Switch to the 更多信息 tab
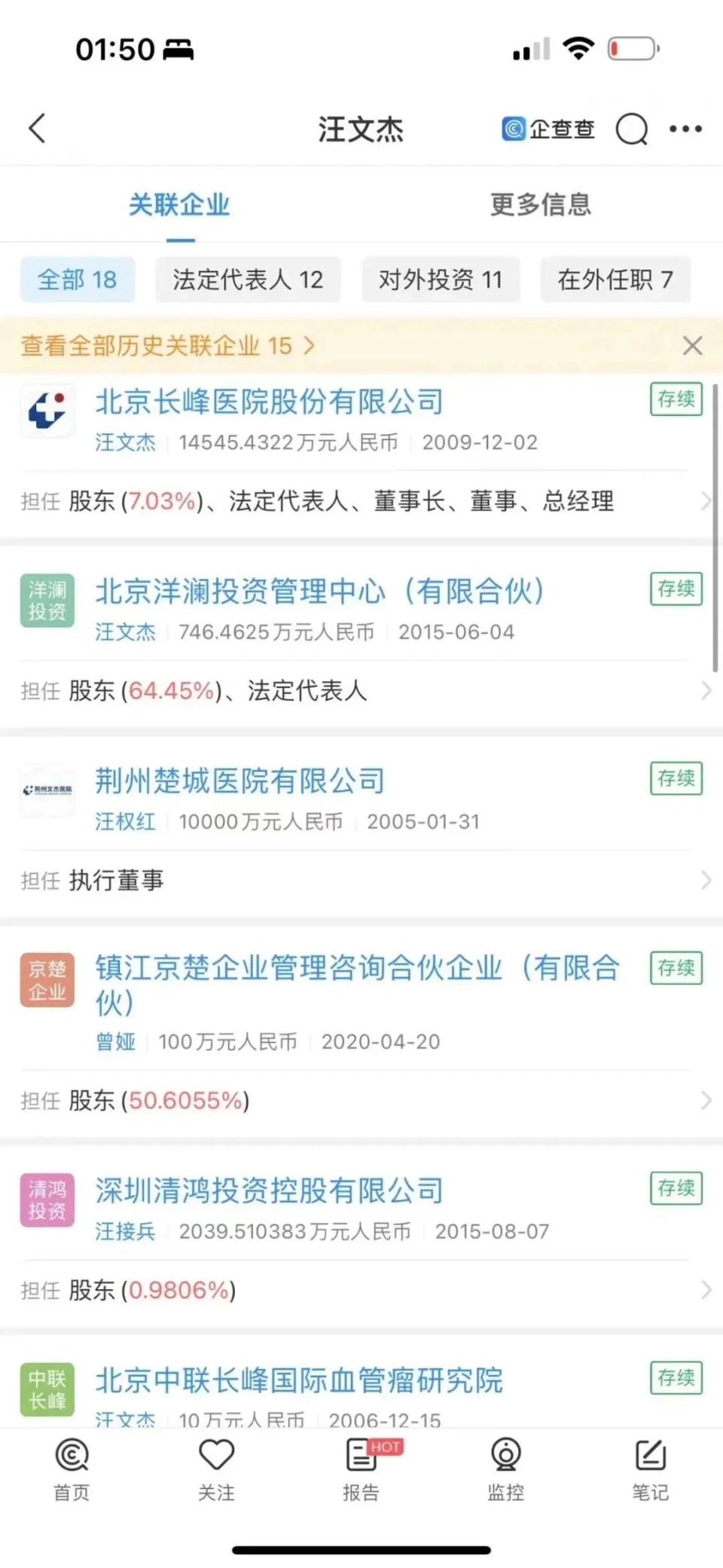The height and width of the screenshot is (1568, 723). coord(540,204)
